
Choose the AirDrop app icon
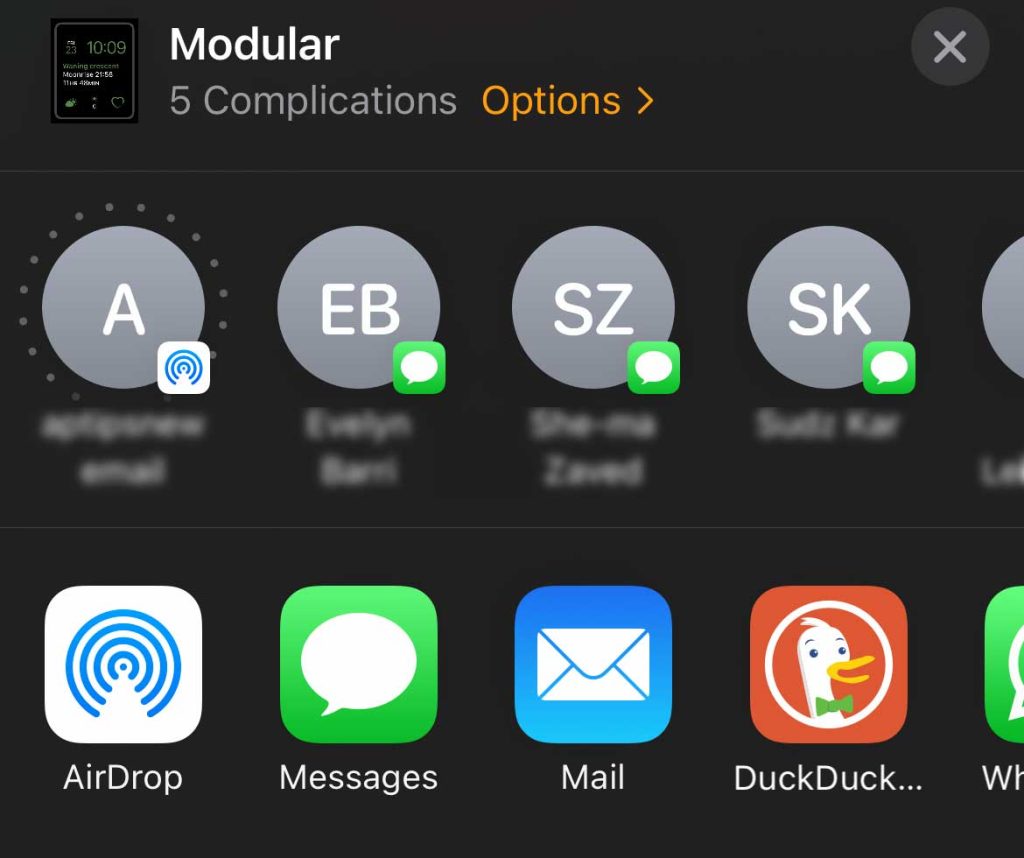tap(123, 664)
